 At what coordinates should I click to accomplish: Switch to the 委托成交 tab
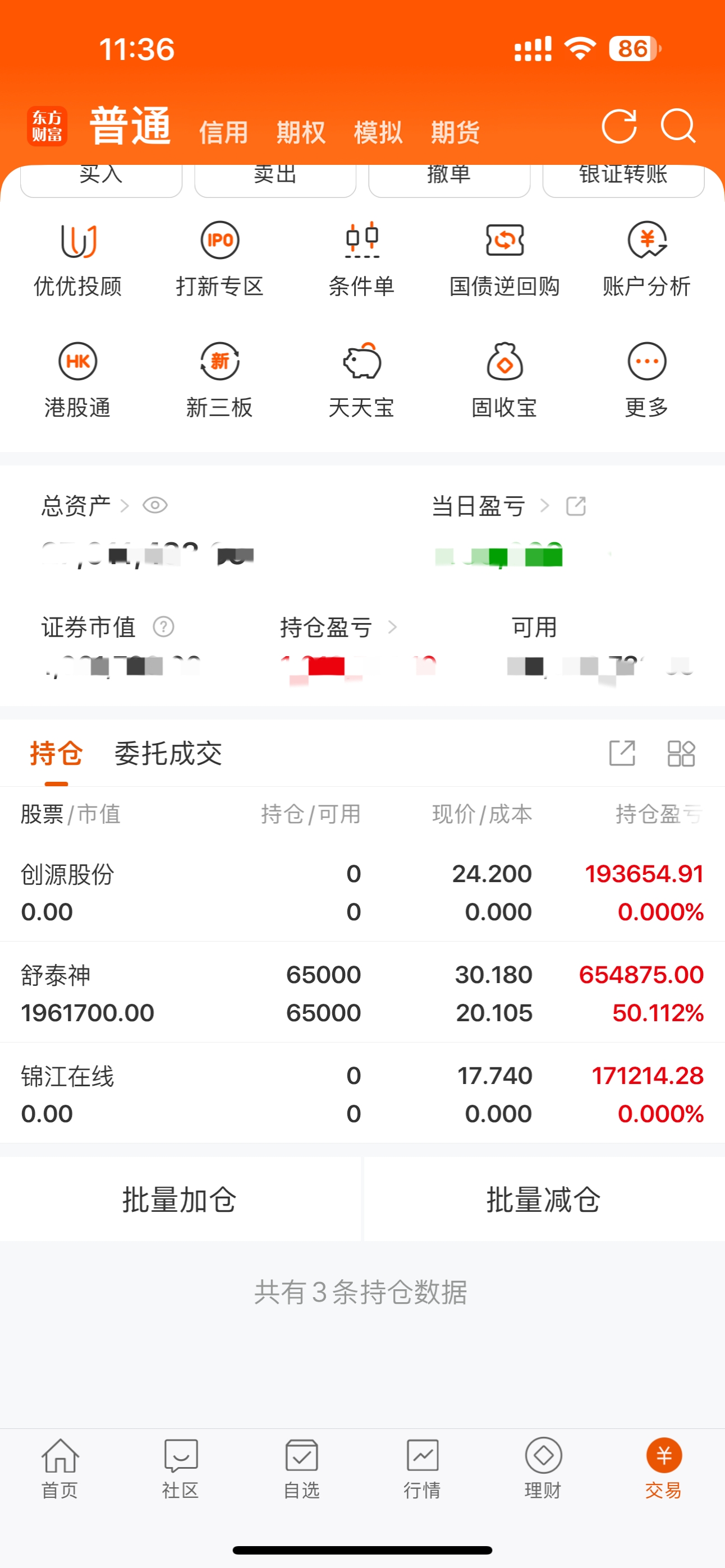(x=168, y=754)
